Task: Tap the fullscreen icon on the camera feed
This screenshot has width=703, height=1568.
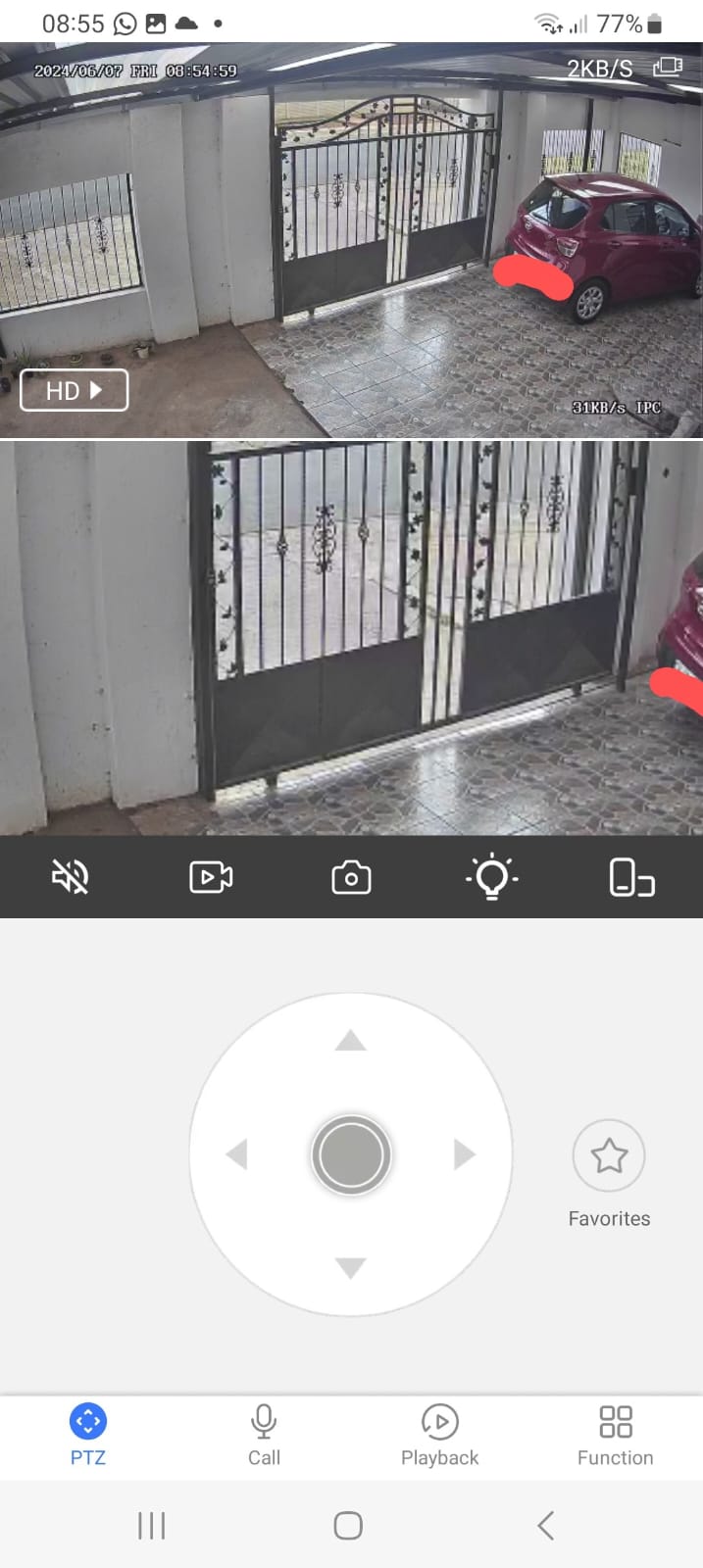Action: click(x=668, y=67)
